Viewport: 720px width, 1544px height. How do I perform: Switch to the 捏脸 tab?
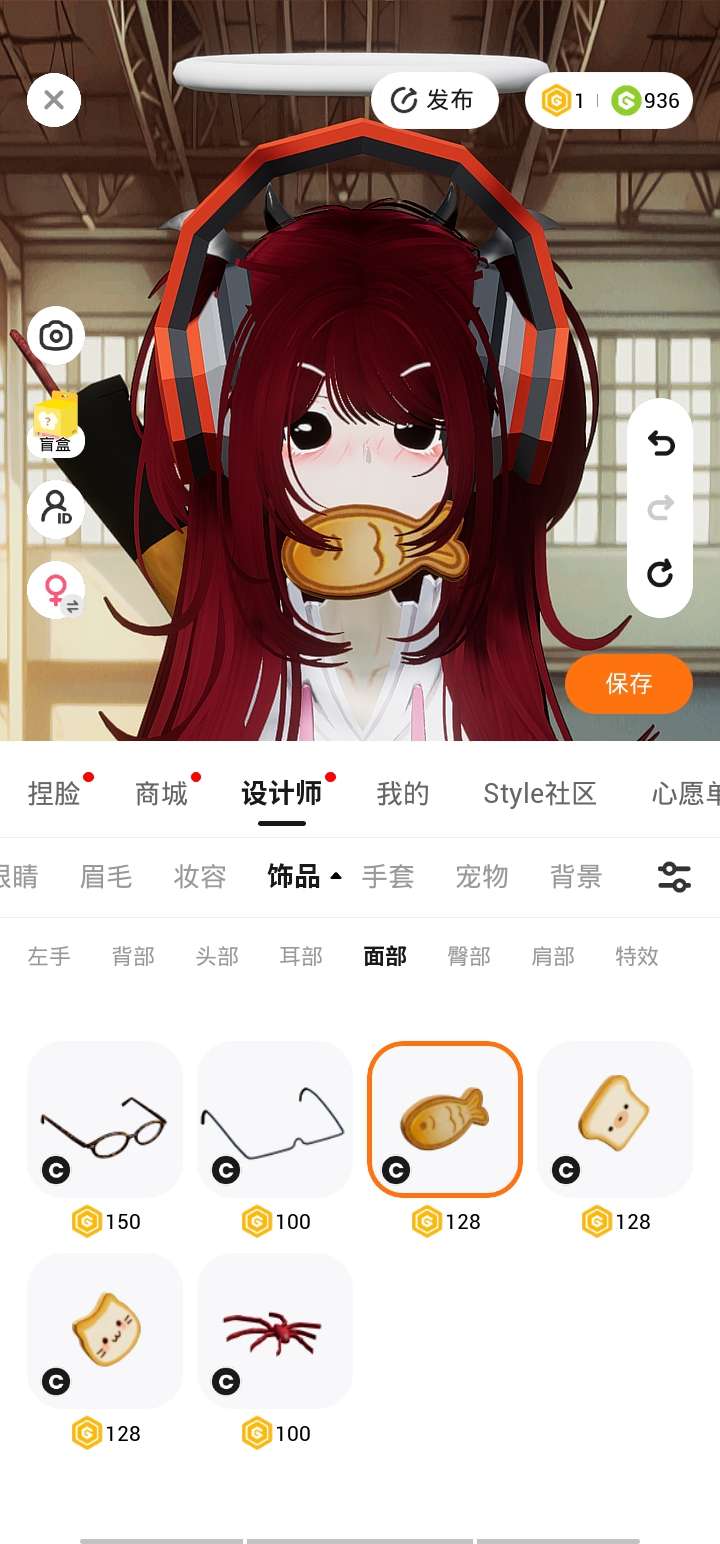[x=54, y=794]
